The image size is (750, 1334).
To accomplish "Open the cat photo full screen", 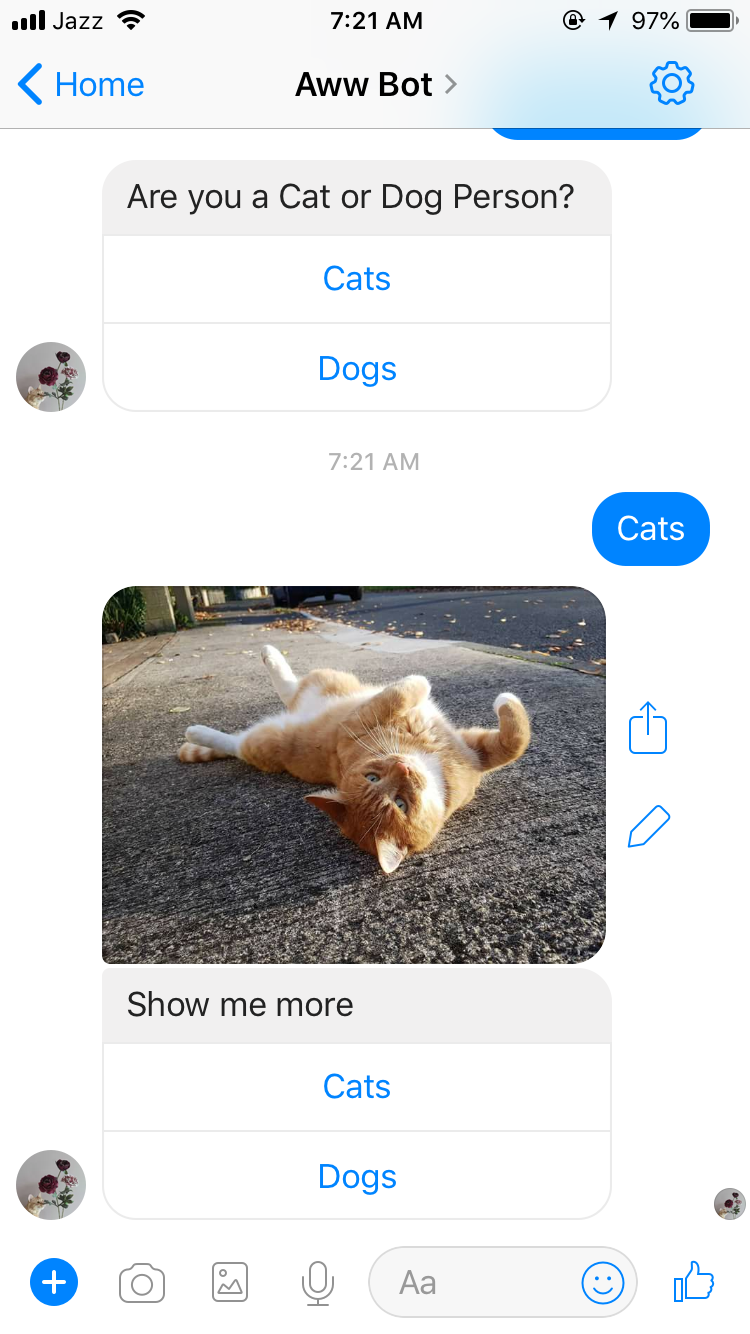I will click(354, 774).
